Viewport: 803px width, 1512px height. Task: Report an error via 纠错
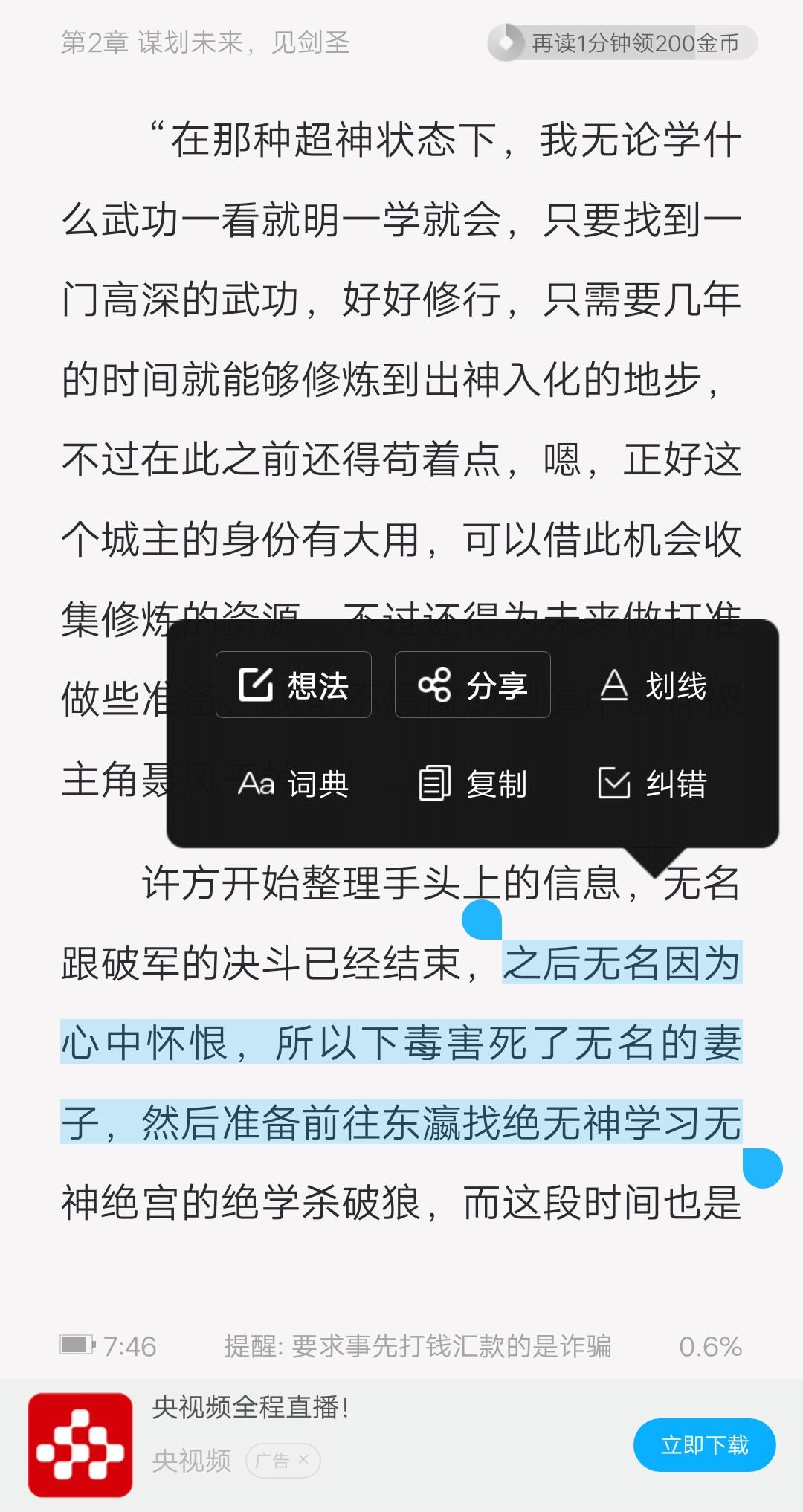coord(653,784)
